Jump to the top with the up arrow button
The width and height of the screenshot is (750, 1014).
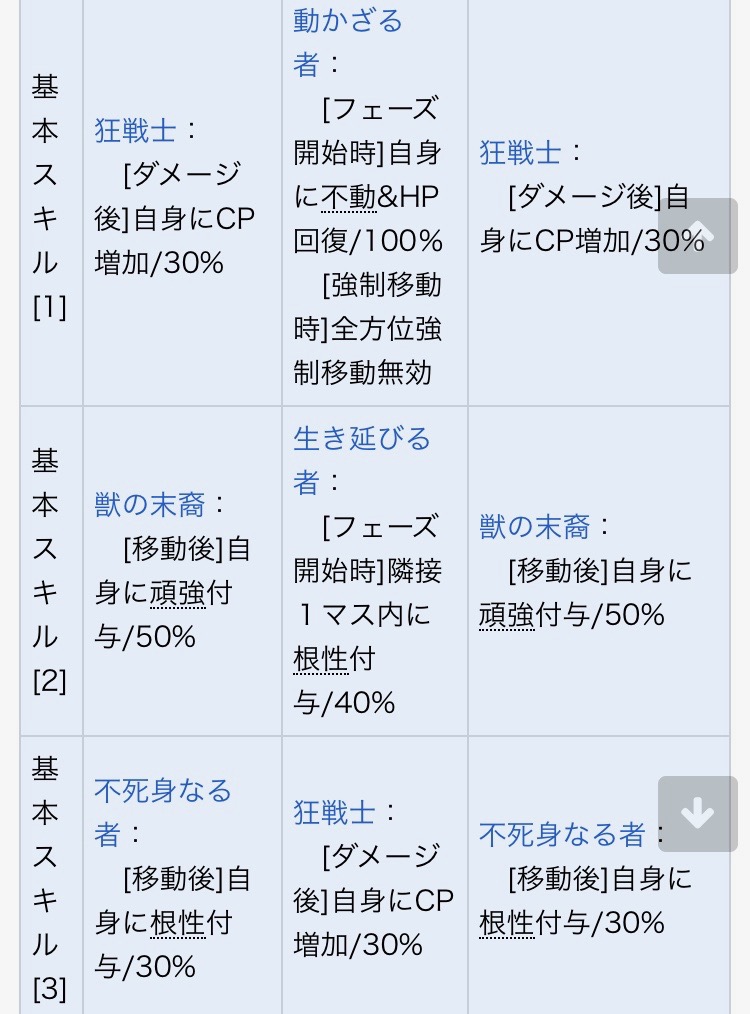coord(698,236)
